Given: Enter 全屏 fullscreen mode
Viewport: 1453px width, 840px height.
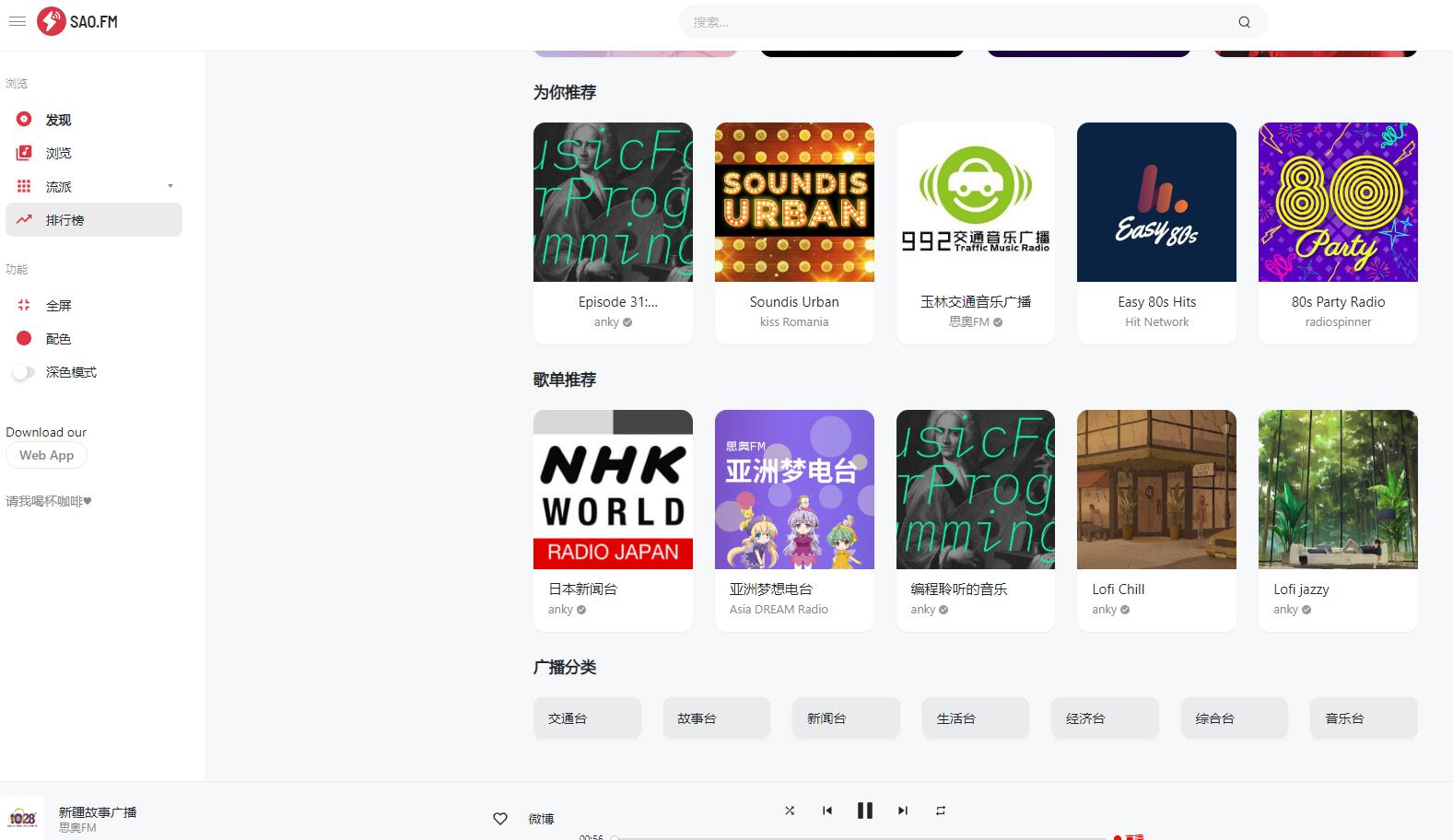Looking at the screenshot, I should click(58, 305).
